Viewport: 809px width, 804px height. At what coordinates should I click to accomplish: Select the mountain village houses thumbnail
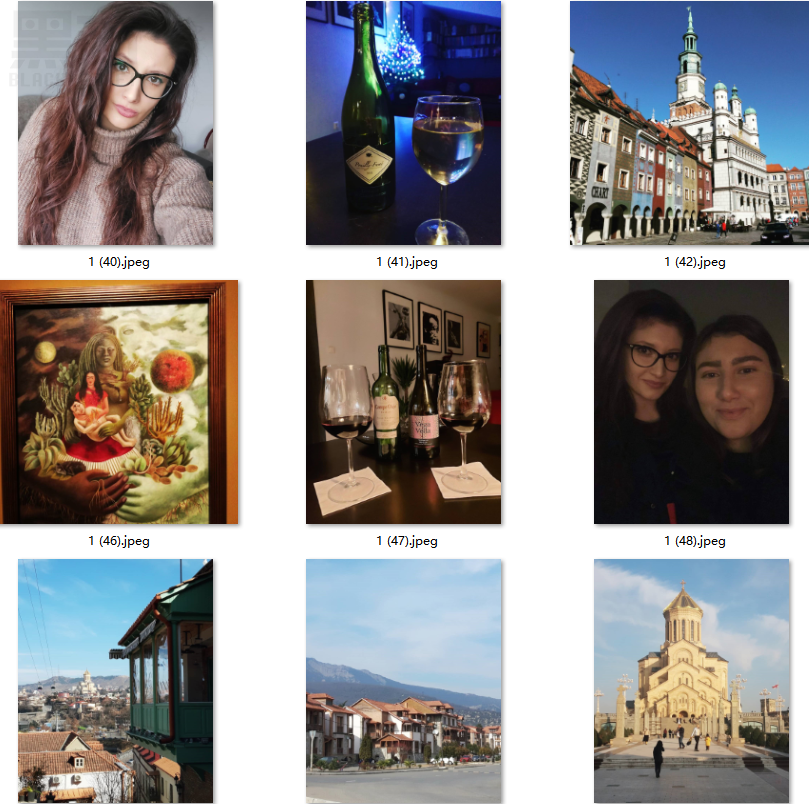[403, 680]
